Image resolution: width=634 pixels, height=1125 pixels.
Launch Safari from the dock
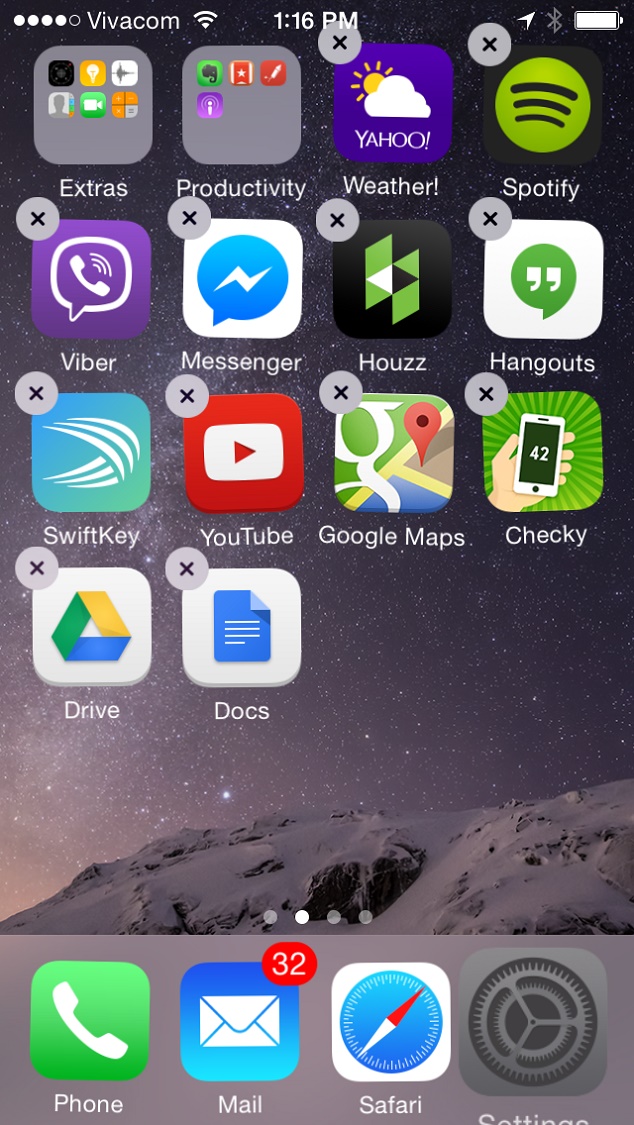click(x=391, y=1021)
